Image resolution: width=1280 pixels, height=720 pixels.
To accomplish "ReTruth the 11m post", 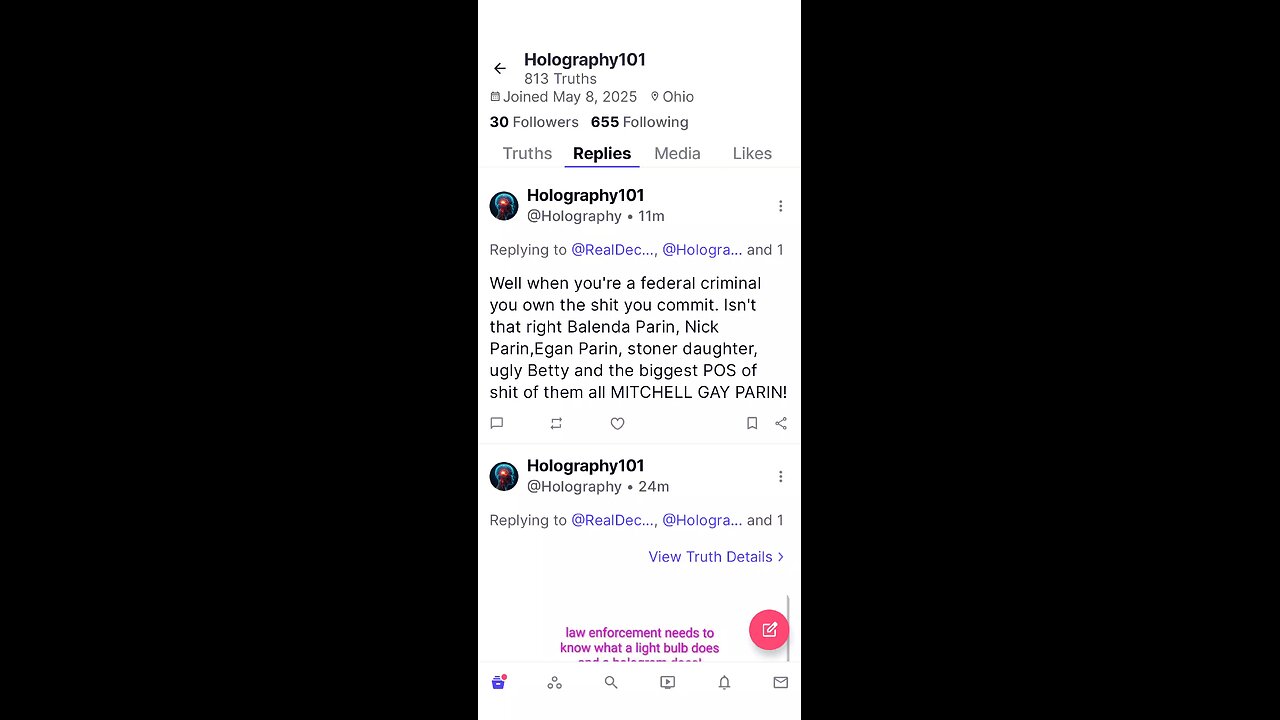I will 556,423.
